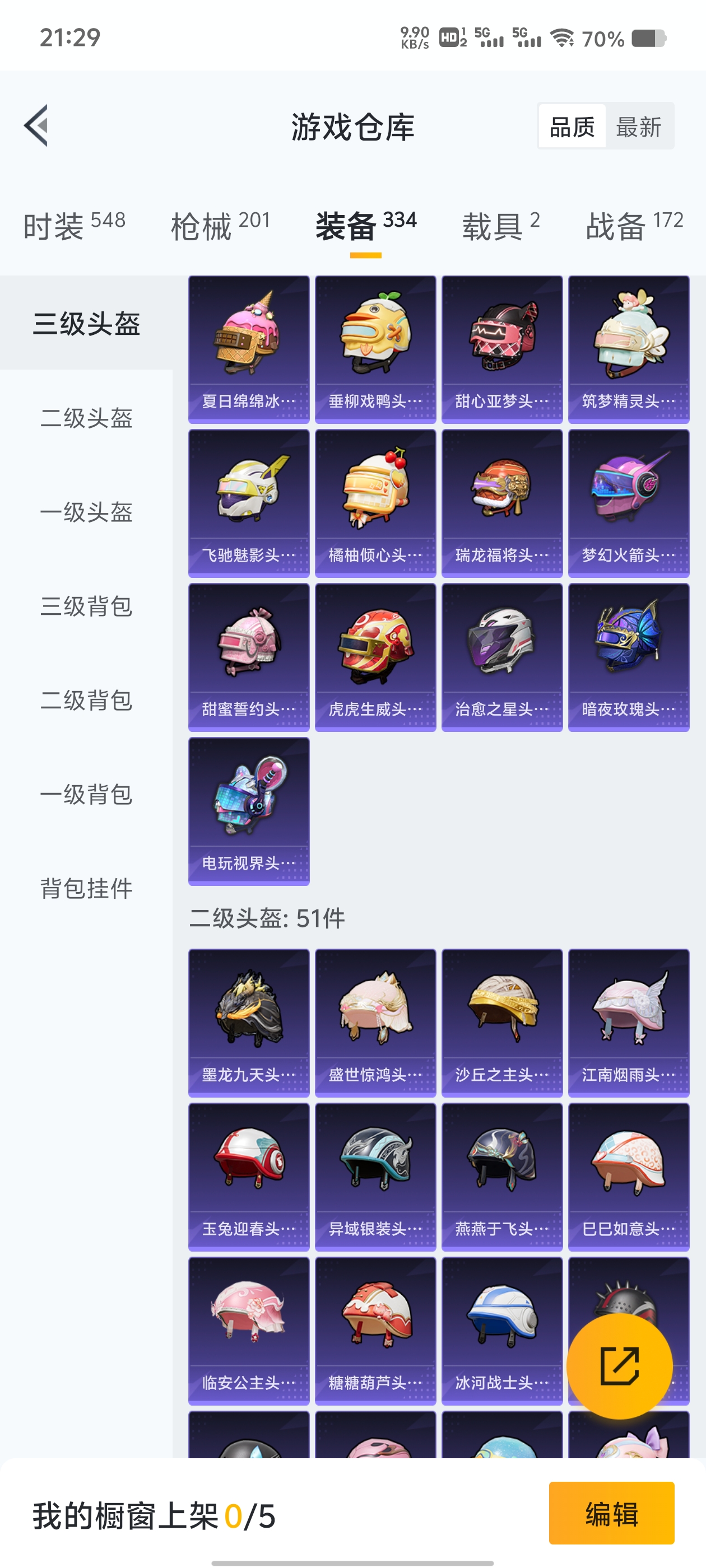View the 巳巳如意 helmet item

(x=628, y=1177)
